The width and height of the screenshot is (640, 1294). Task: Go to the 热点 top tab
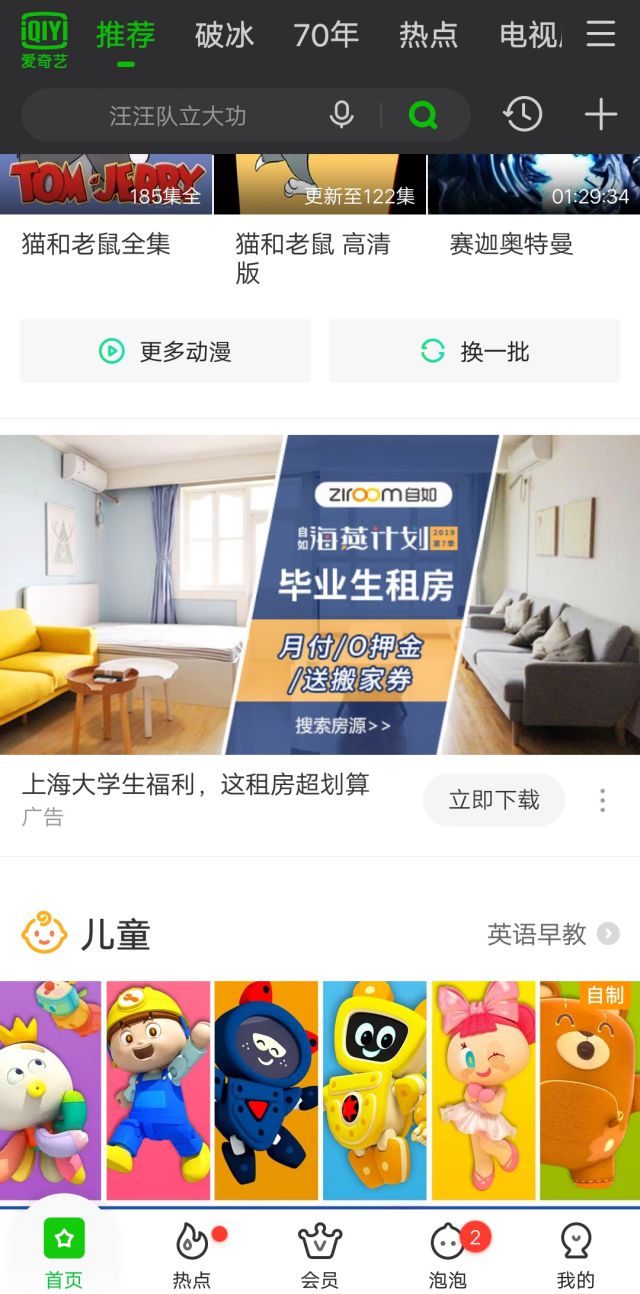pos(428,35)
